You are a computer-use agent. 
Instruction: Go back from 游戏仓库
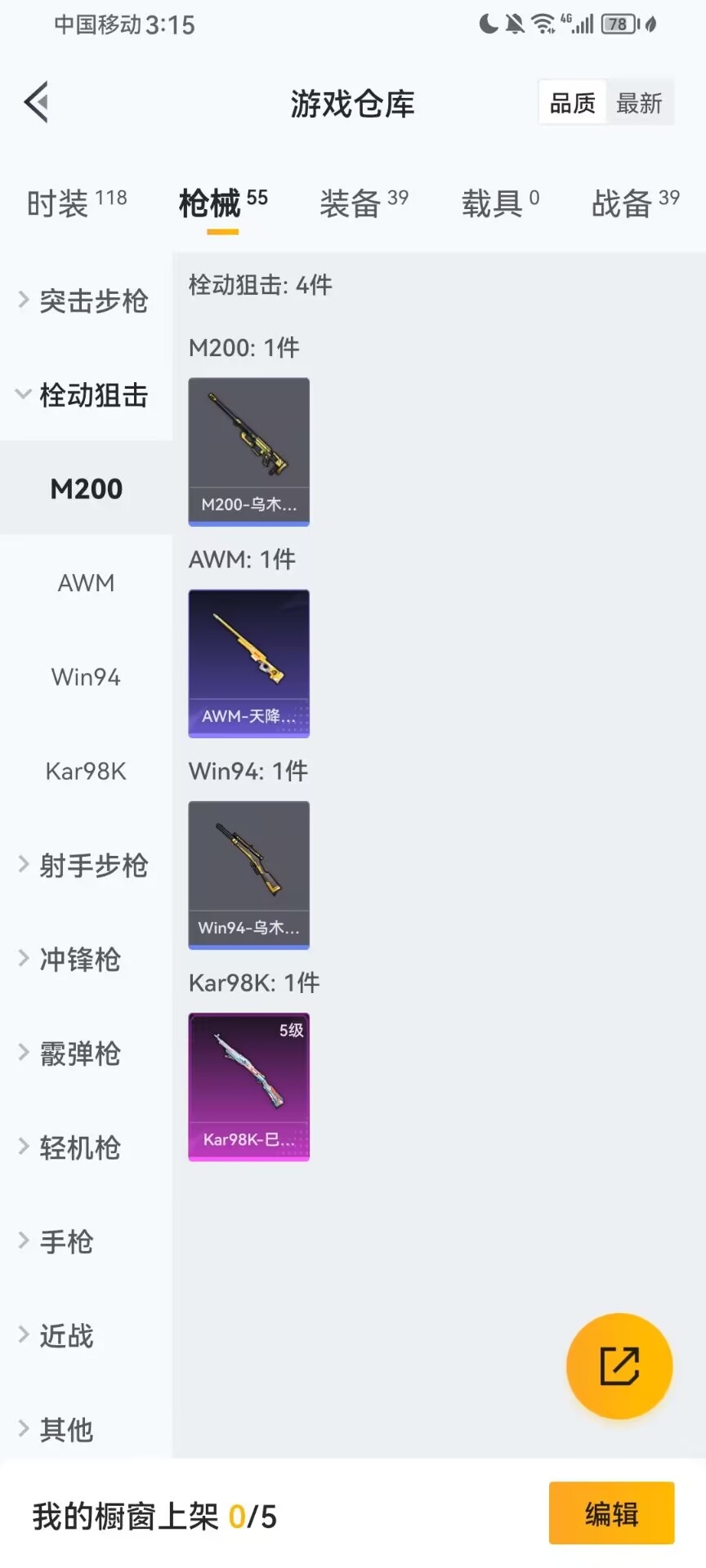[37, 103]
